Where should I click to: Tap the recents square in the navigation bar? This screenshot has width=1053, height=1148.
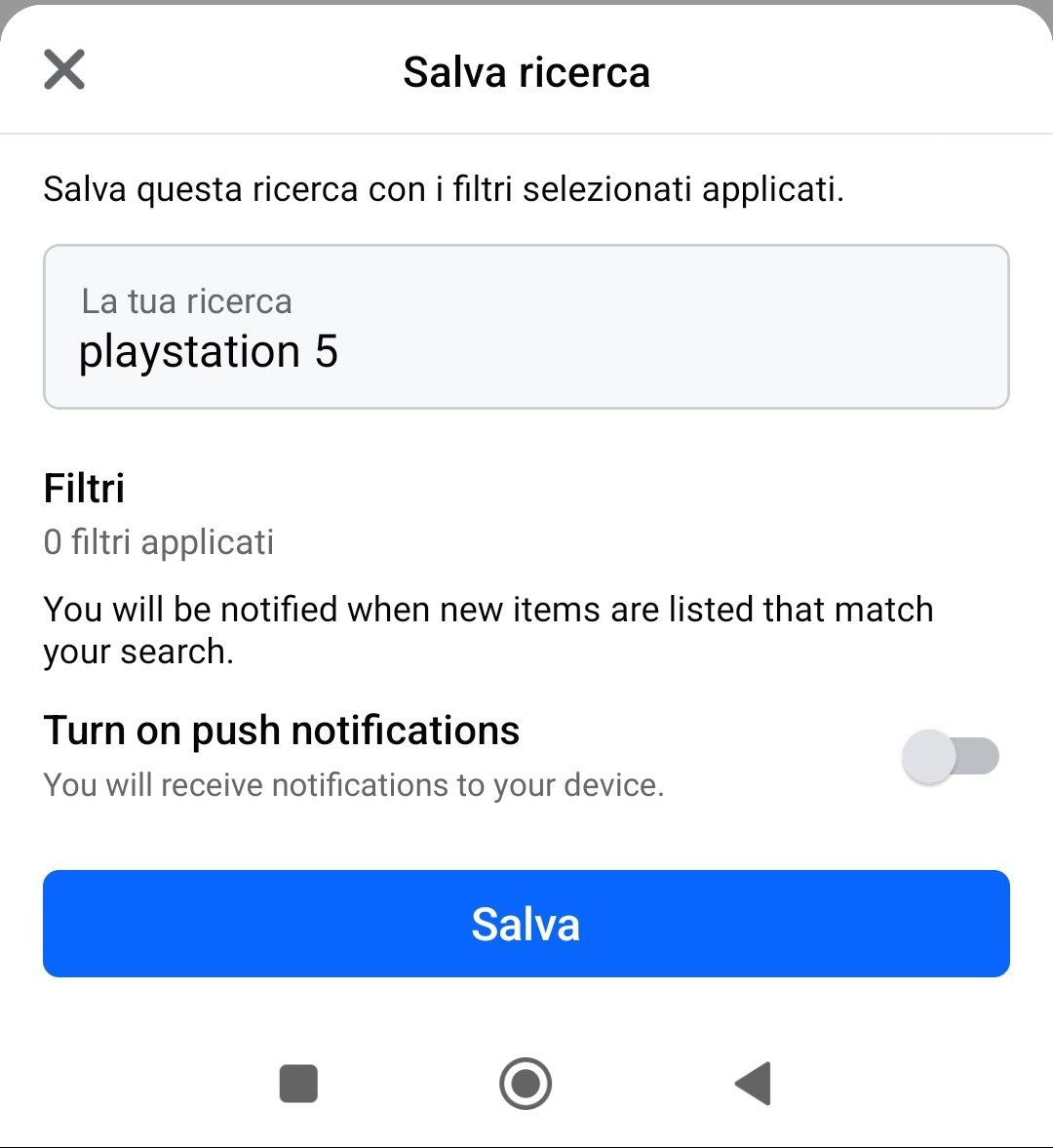pyautogui.click(x=297, y=1083)
